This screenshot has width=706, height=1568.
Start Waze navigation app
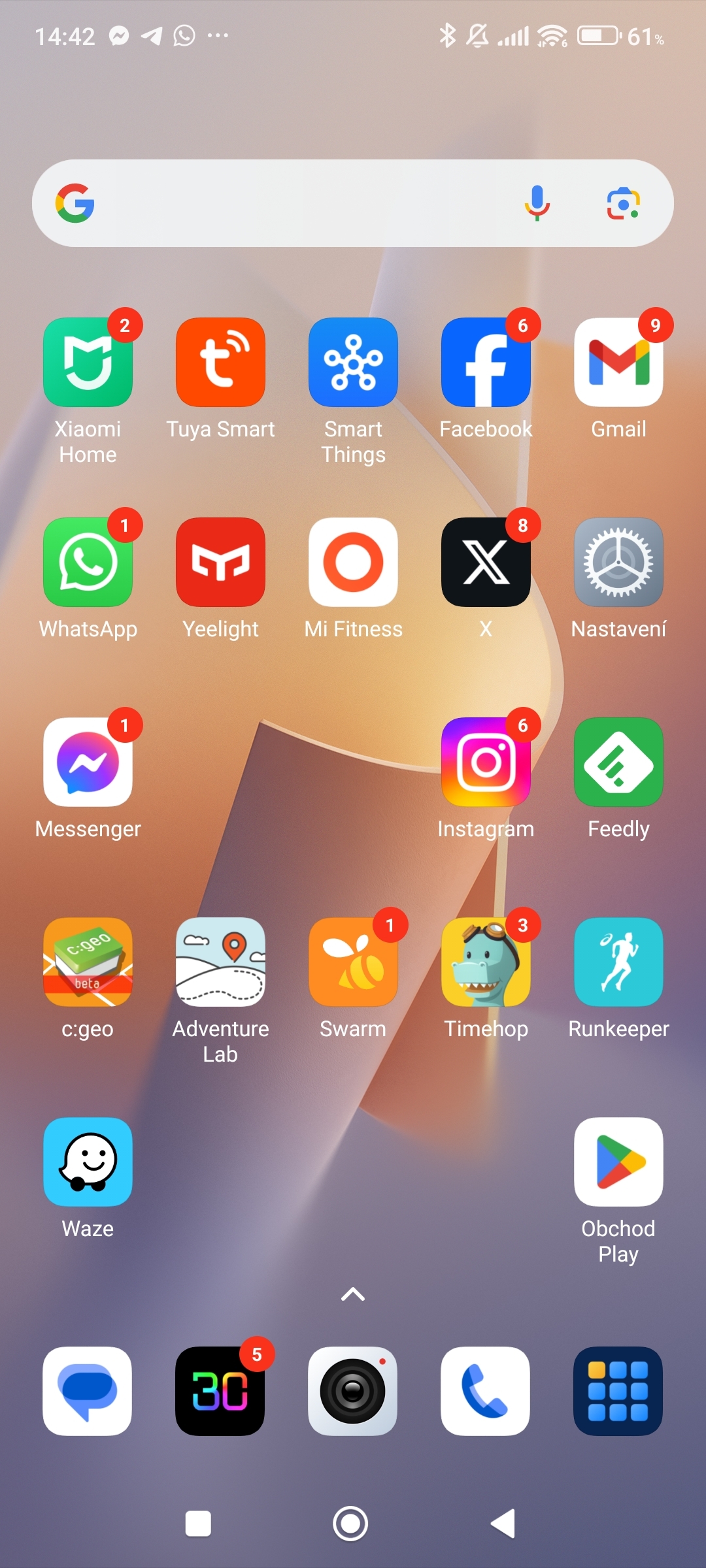(88, 1162)
